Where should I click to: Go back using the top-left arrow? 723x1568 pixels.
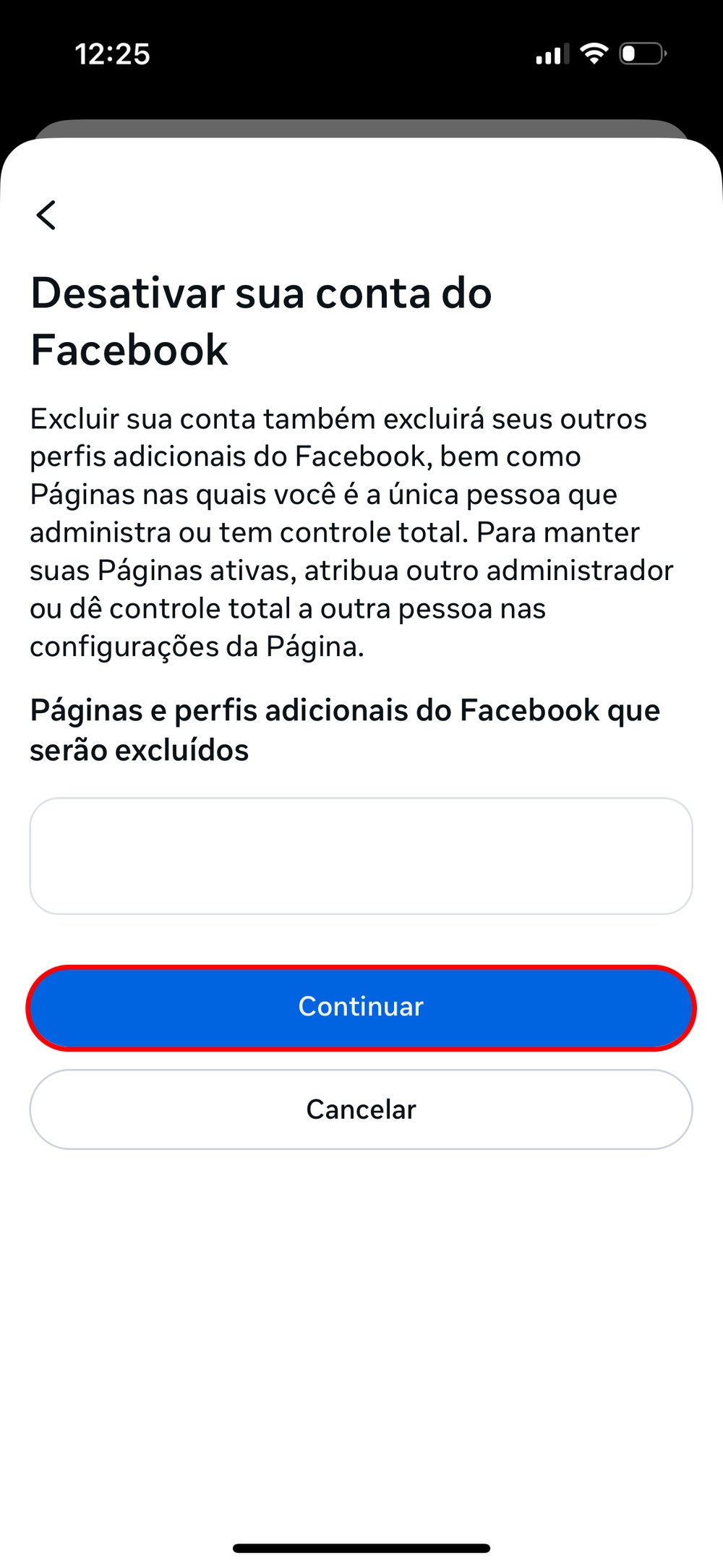coord(46,215)
